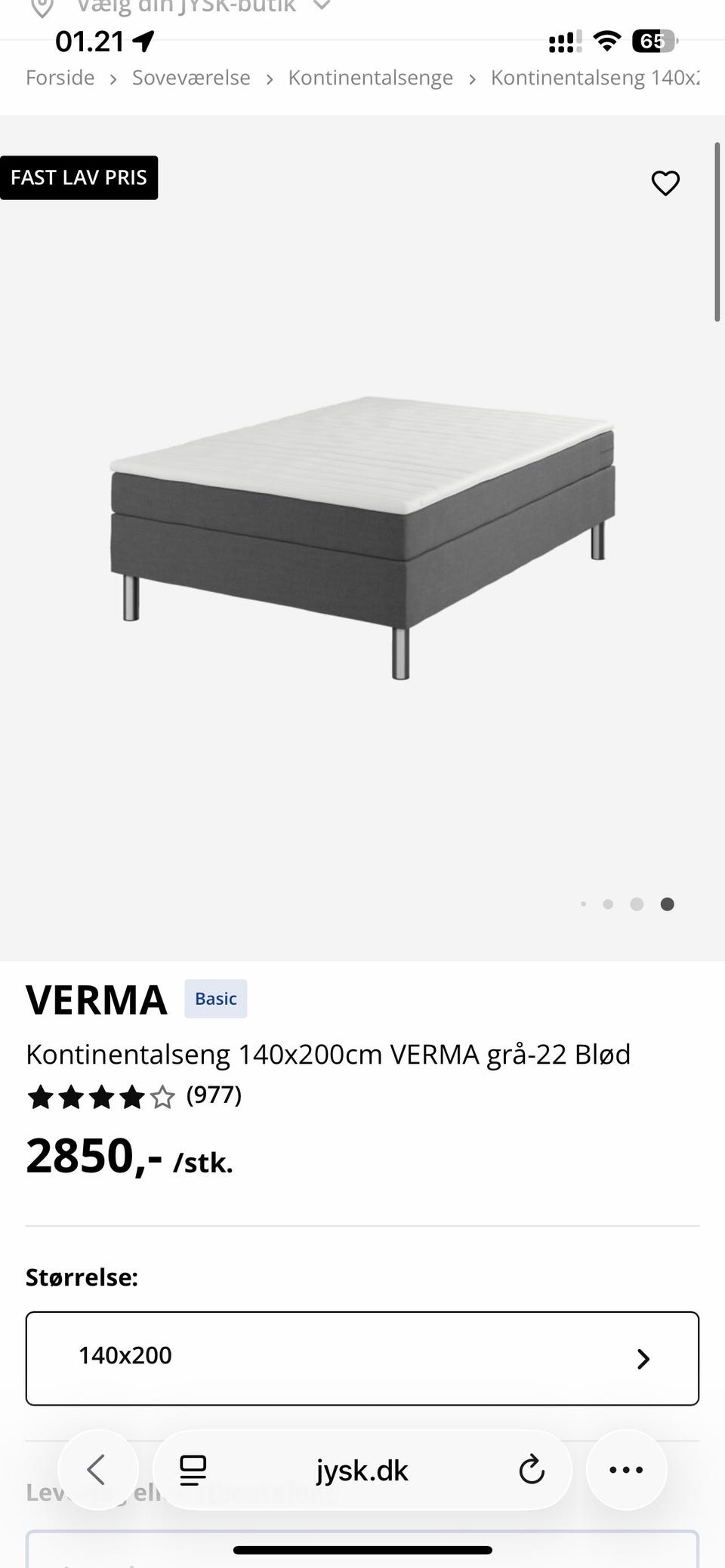Open the Forside breadcrumb link
Viewport: 725px width, 1568px height.
(x=60, y=78)
